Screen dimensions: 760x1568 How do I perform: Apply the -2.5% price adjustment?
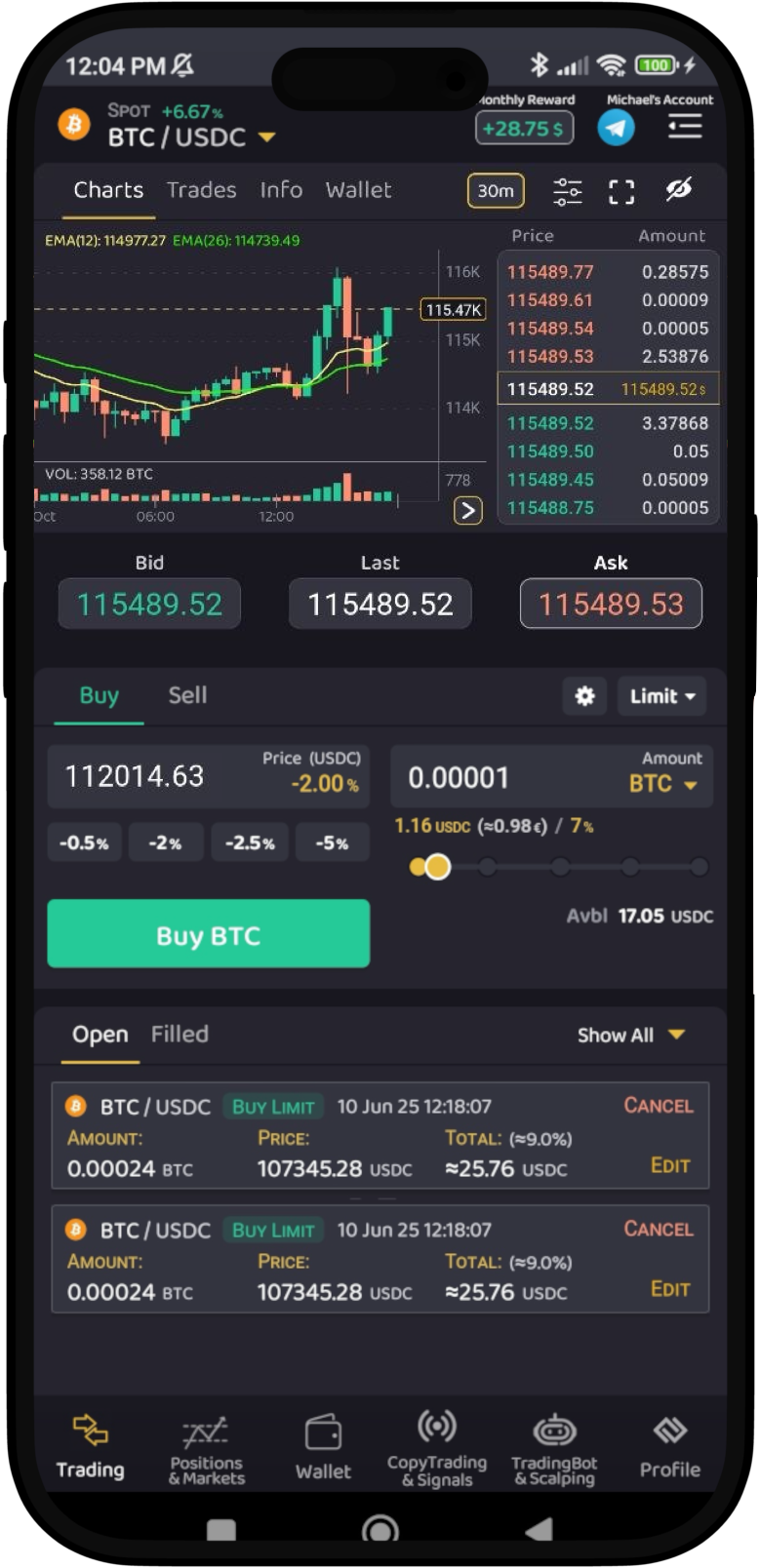[x=250, y=842]
